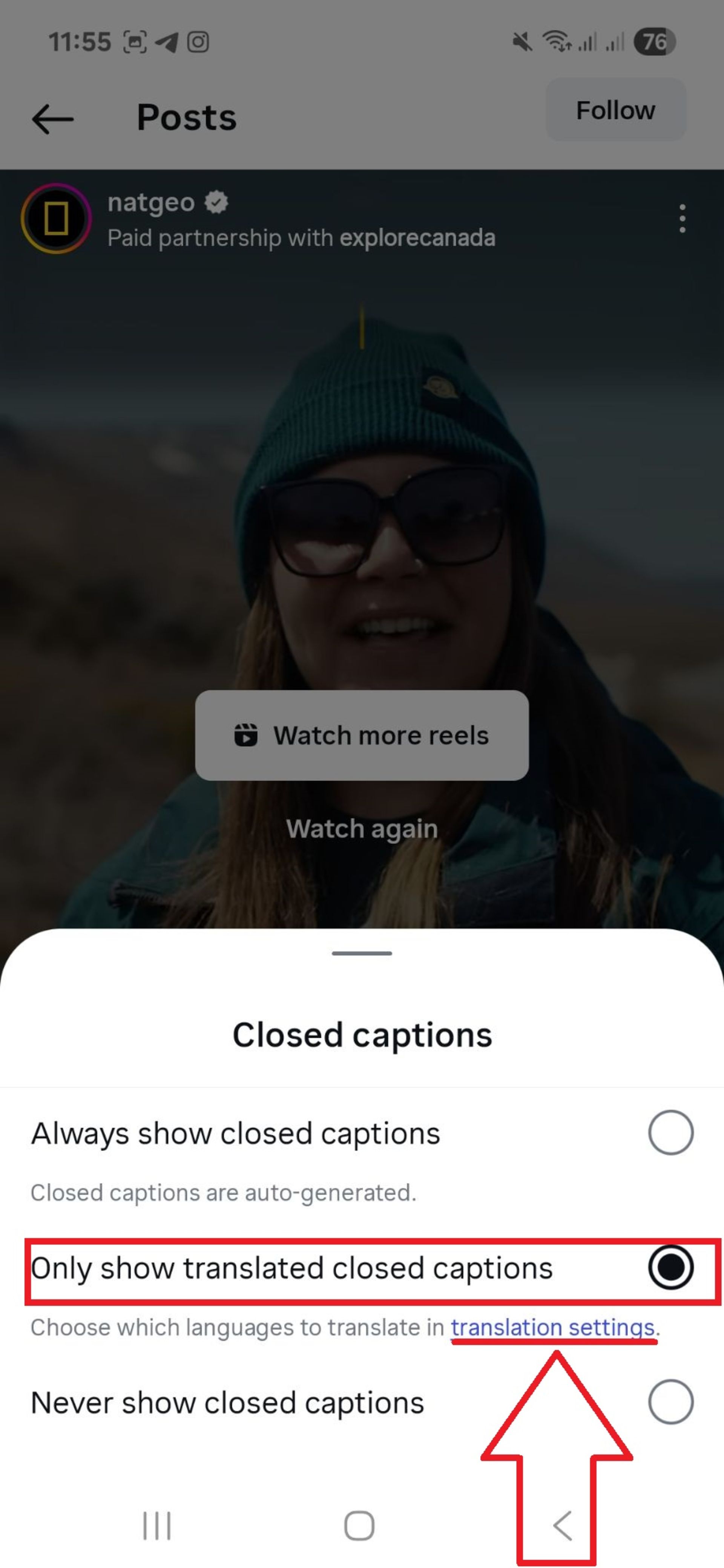
Task: Follow the natgeo account
Action: pyautogui.click(x=616, y=110)
